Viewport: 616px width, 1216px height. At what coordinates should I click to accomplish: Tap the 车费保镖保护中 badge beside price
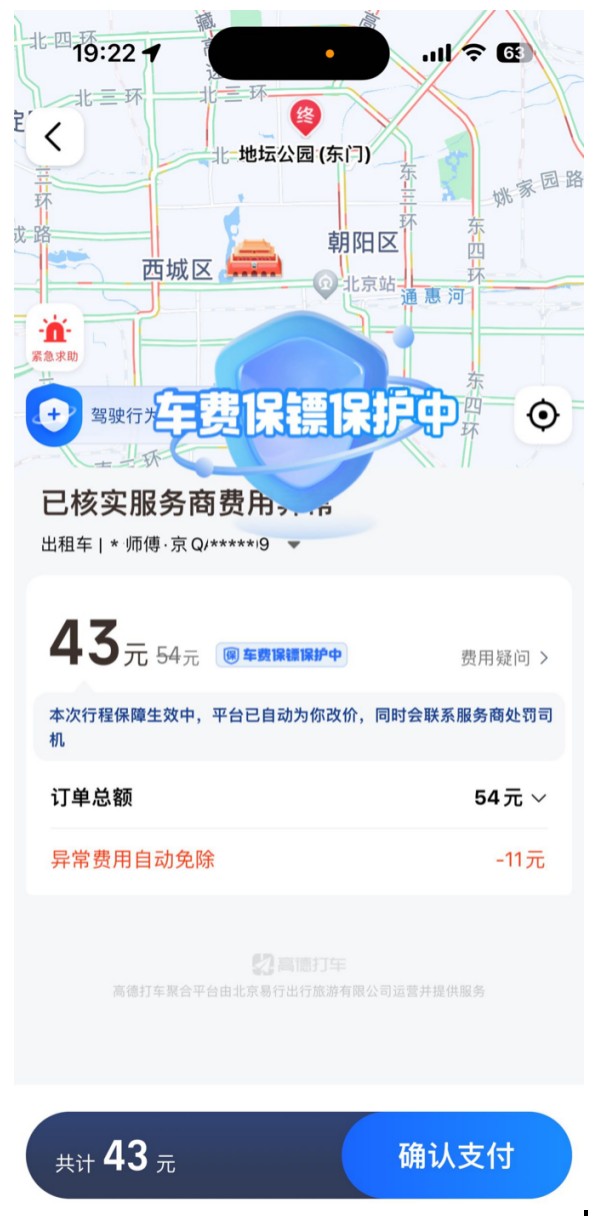[282, 656]
